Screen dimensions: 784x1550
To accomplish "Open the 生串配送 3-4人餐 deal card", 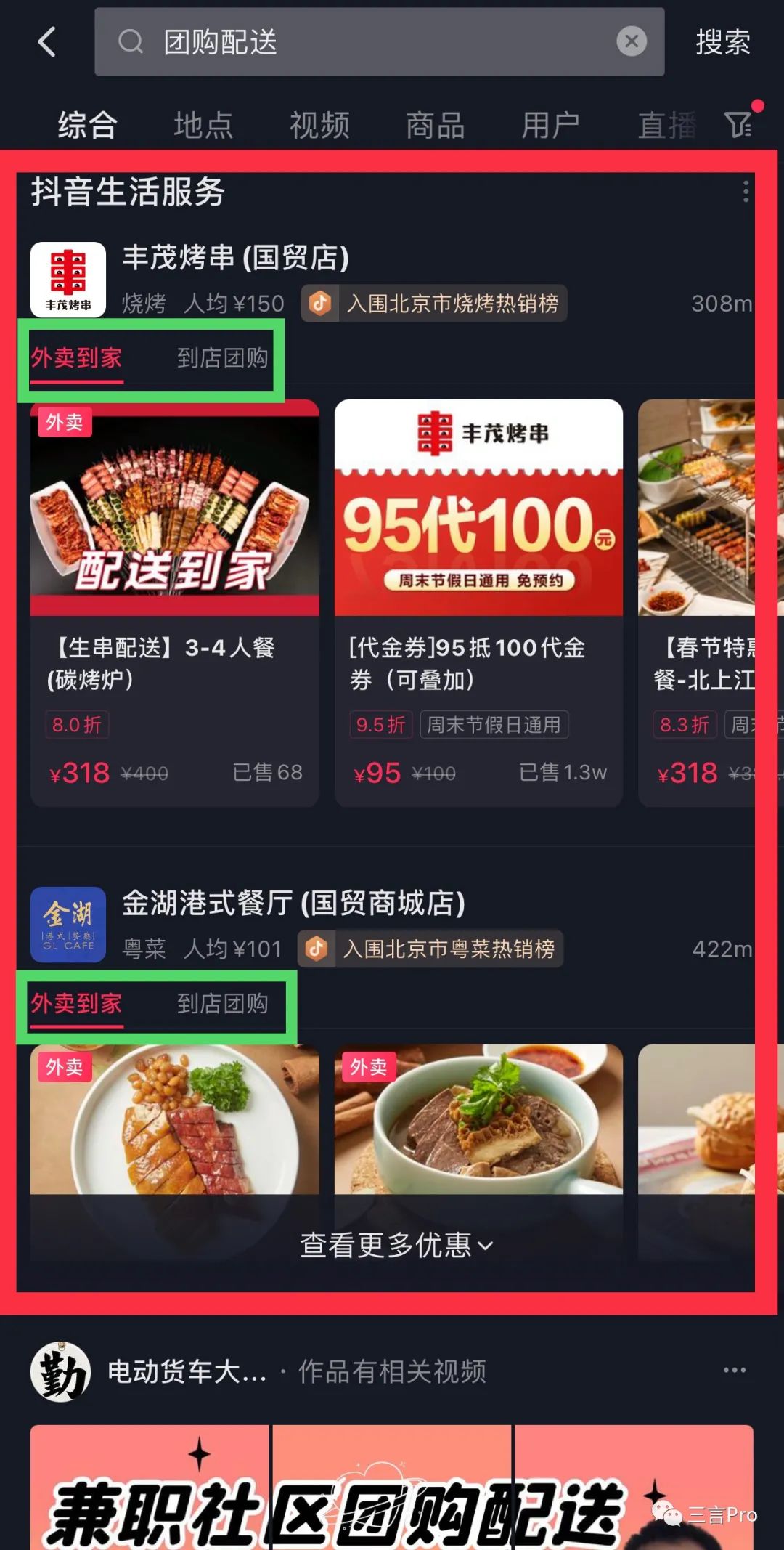I will tap(174, 603).
